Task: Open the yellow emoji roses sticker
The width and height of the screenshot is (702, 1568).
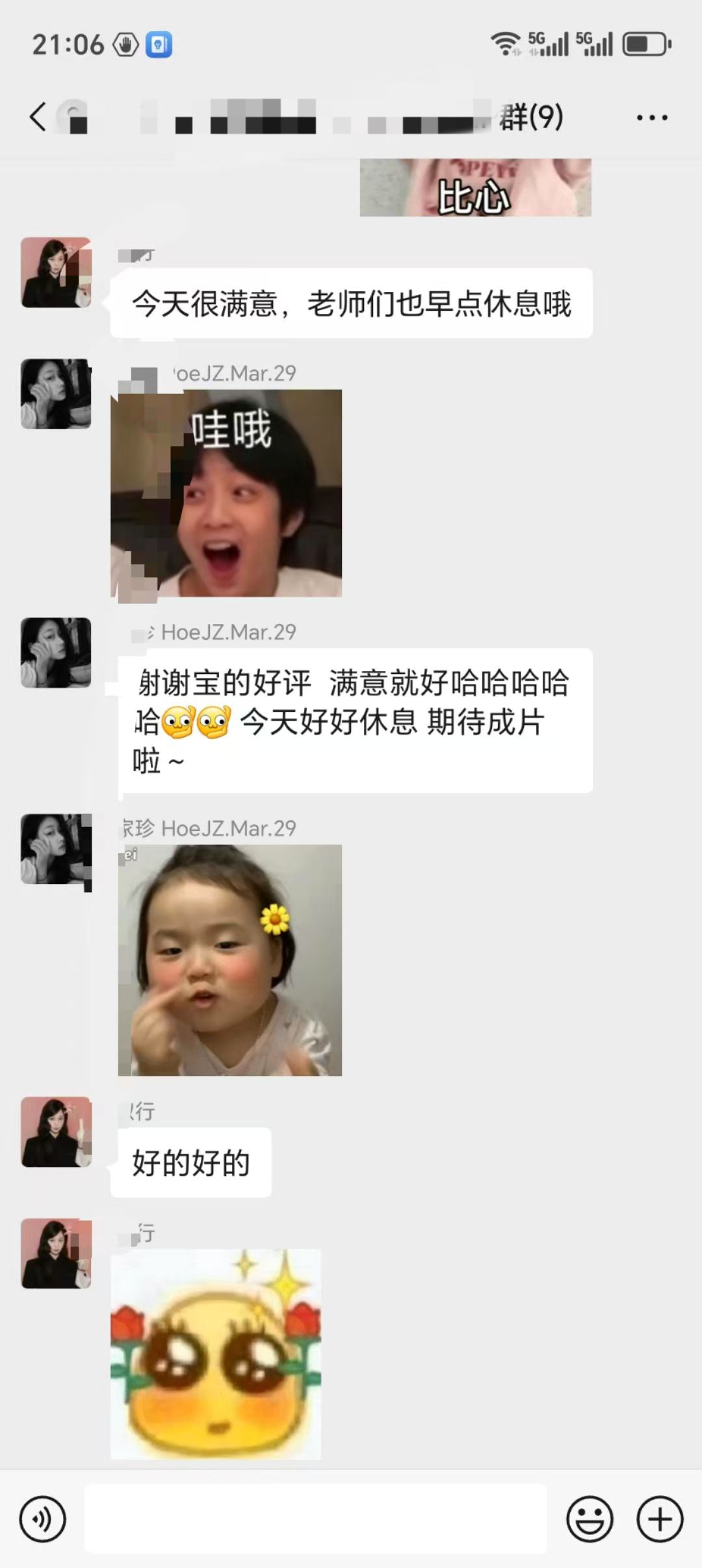Action: pos(216,1353)
